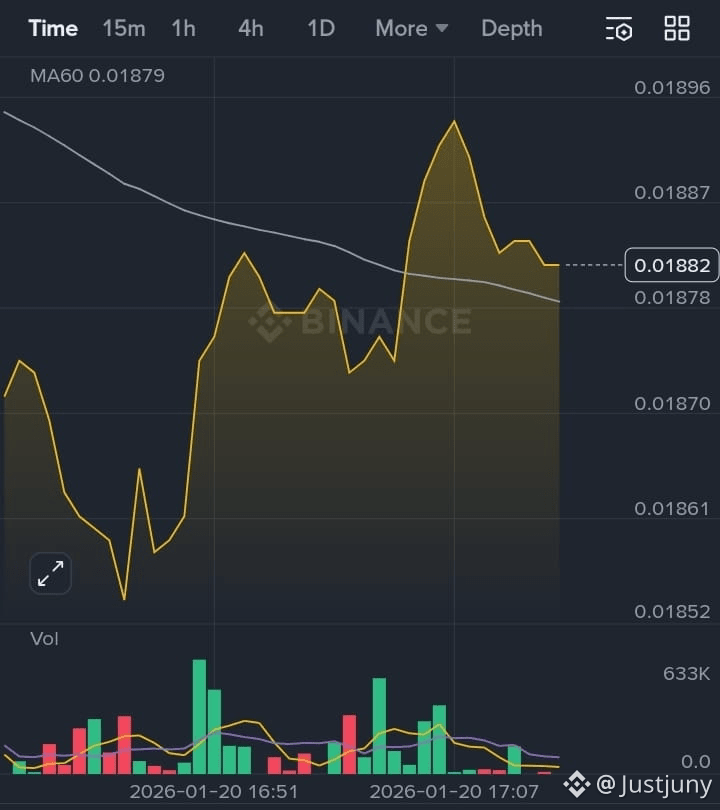The height and width of the screenshot is (810, 720).
Task: Open the Depth chart view
Action: [511, 28]
